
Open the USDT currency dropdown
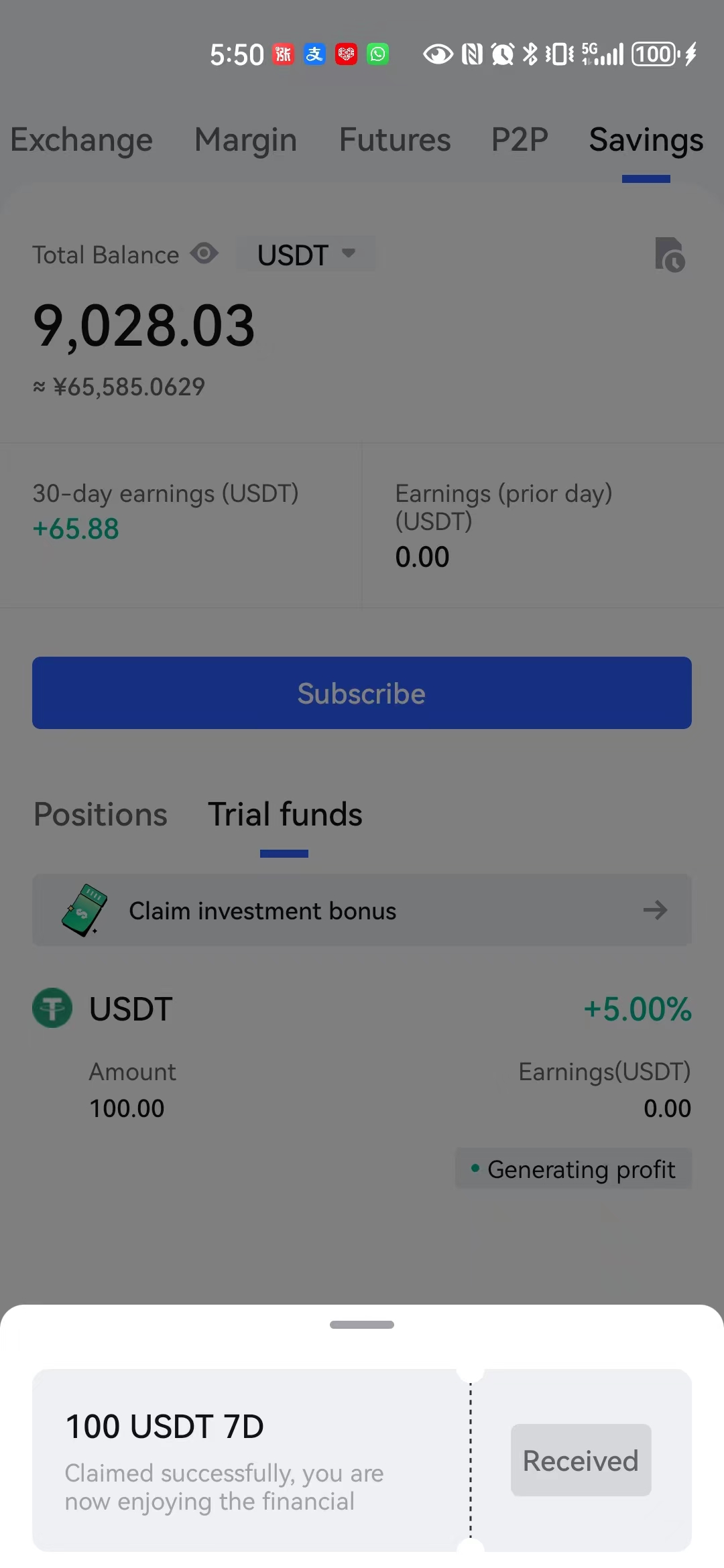click(x=306, y=254)
